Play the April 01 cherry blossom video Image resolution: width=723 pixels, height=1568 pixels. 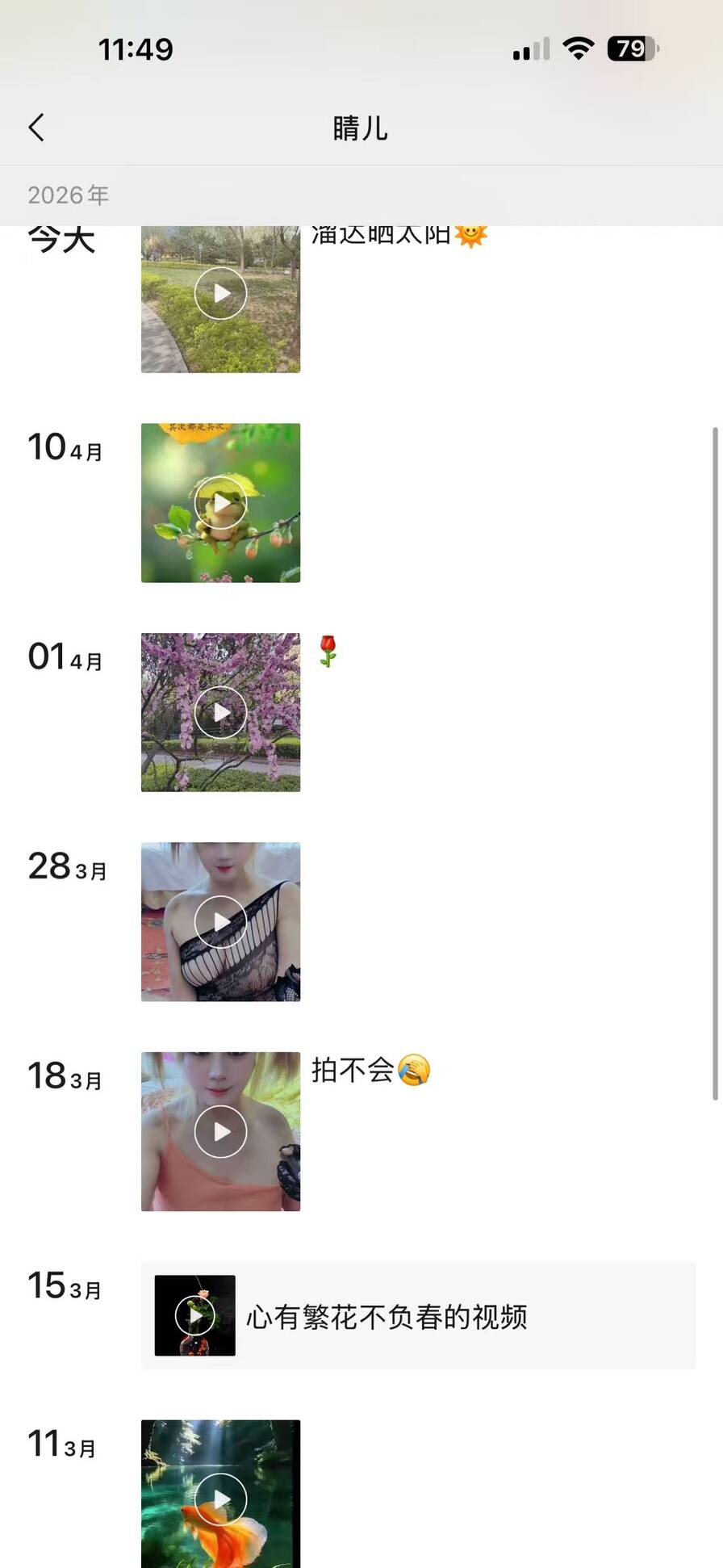tap(220, 712)
